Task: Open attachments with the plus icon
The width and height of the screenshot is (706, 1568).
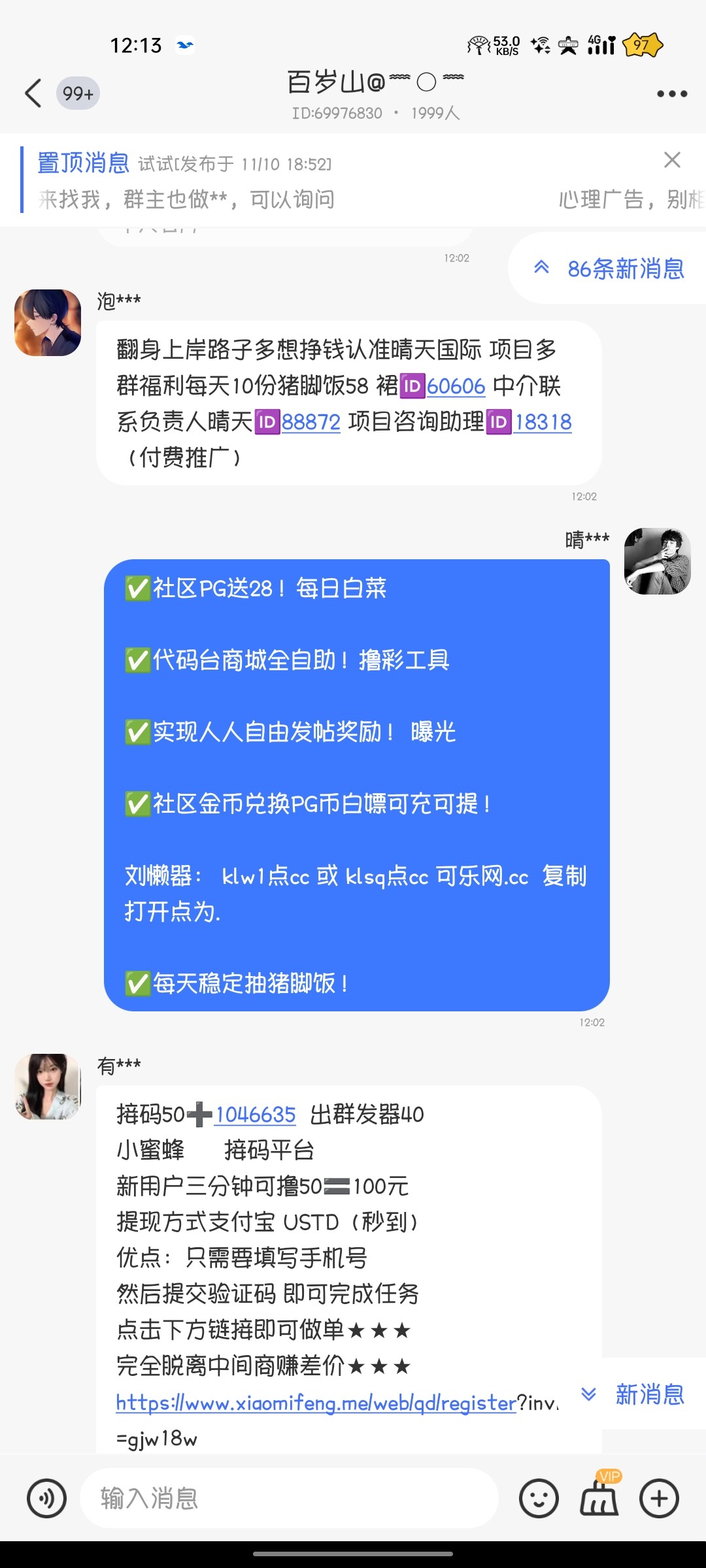Action: (660, 1499)
